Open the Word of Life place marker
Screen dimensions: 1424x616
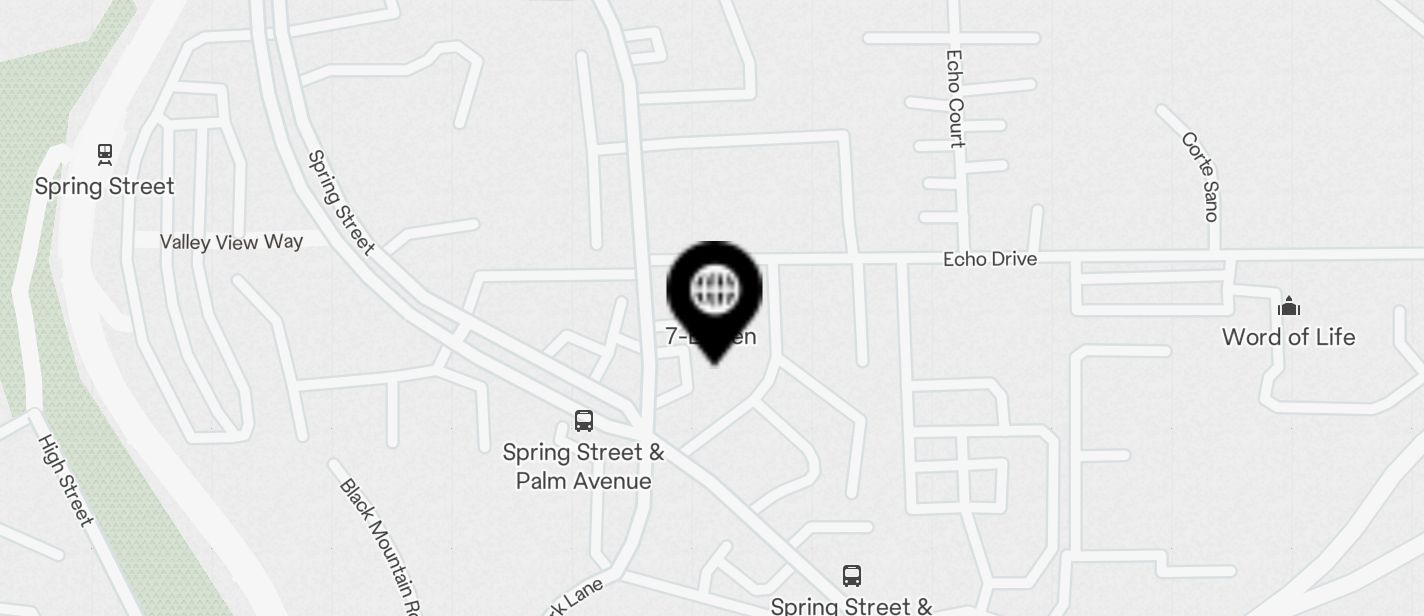[1289, 306]
